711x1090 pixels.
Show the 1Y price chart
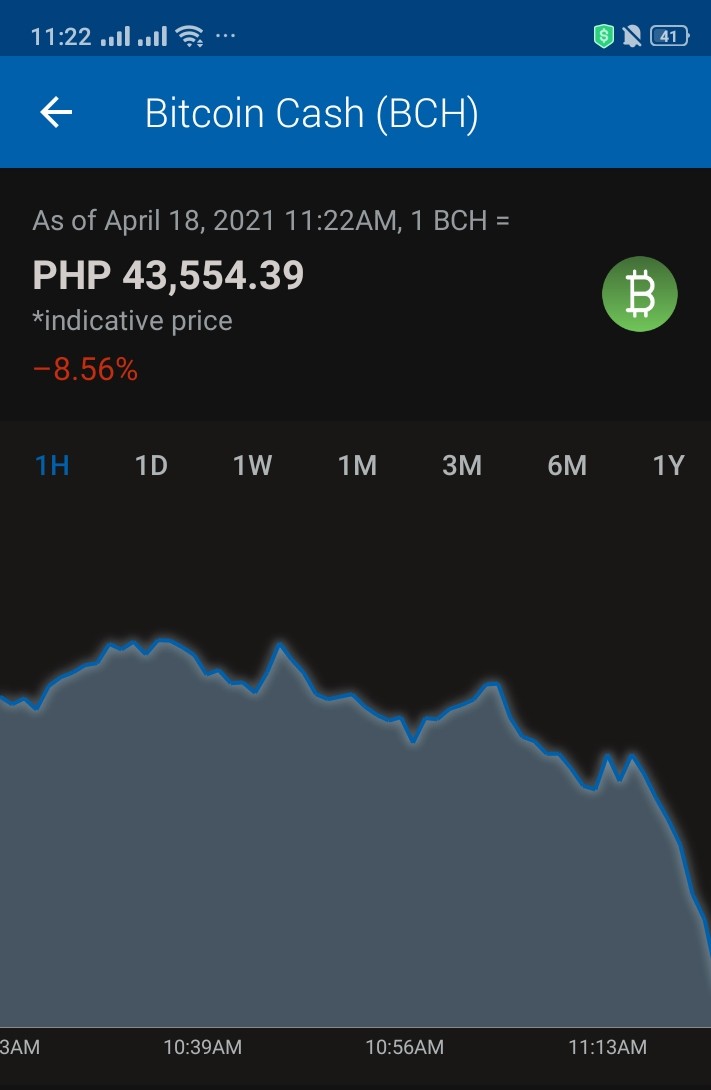click(x=669, y=465)
